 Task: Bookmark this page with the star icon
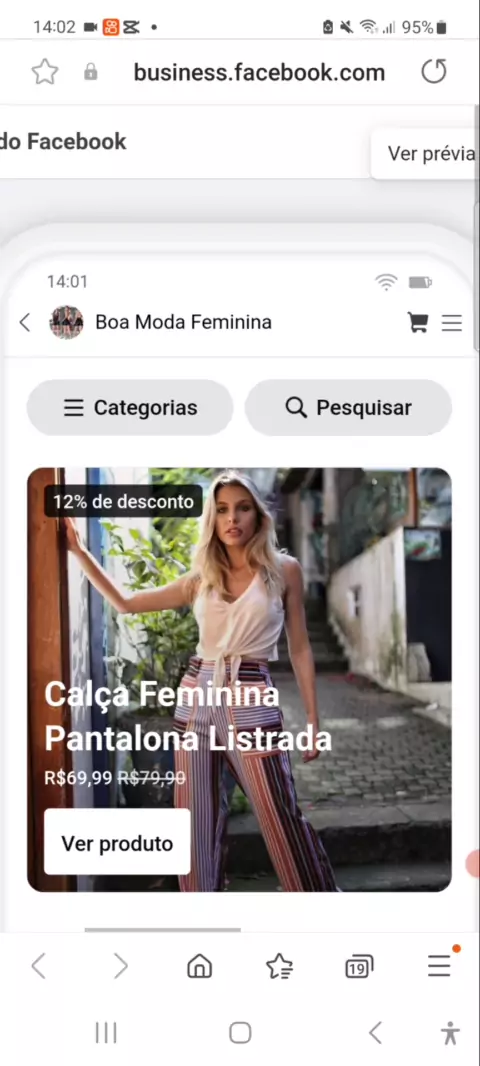click(x=45, y=72)
